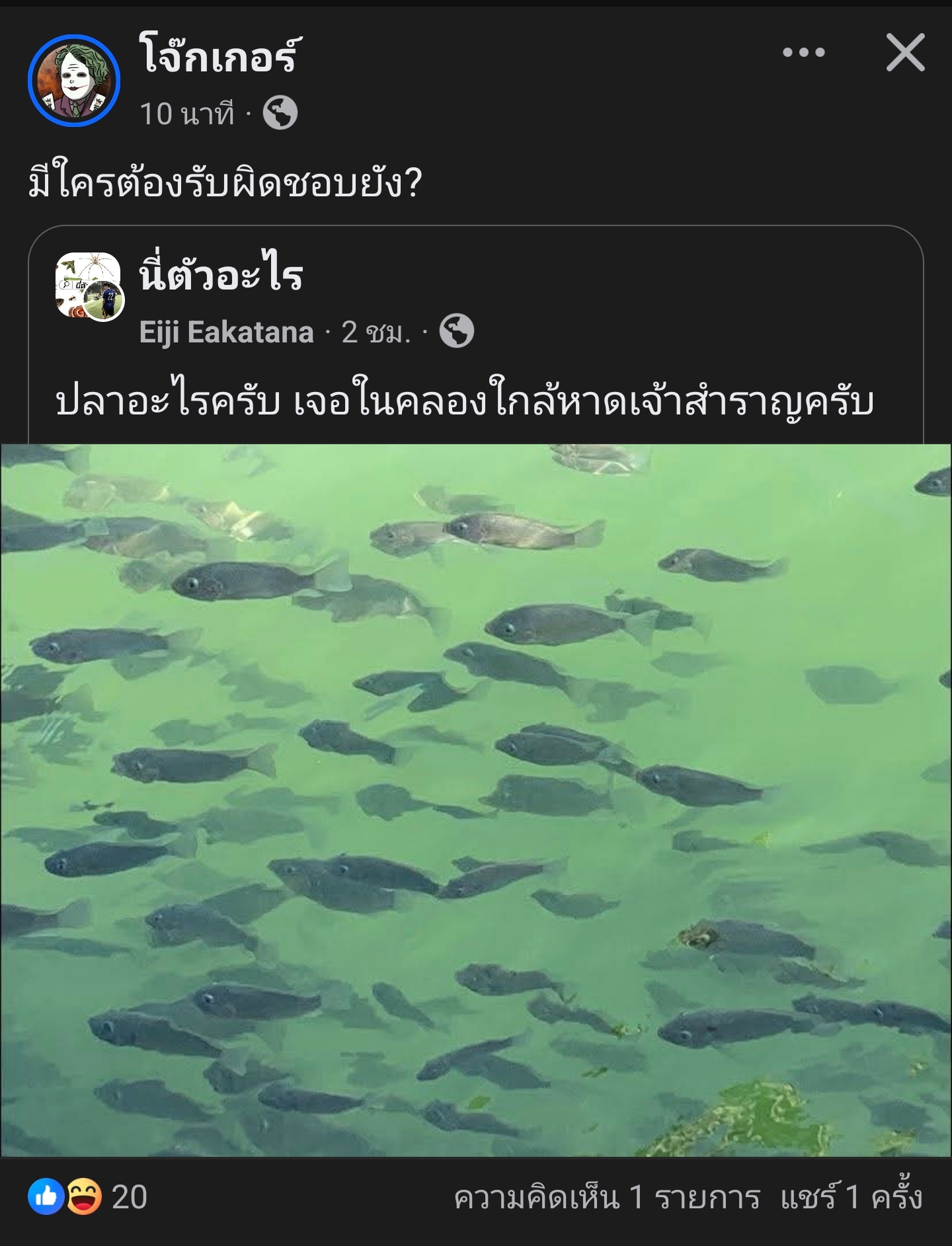Open the นี่ตัวอะไร group avatar
This screenshot has height=1246, width=952.
tap(89, 286)
